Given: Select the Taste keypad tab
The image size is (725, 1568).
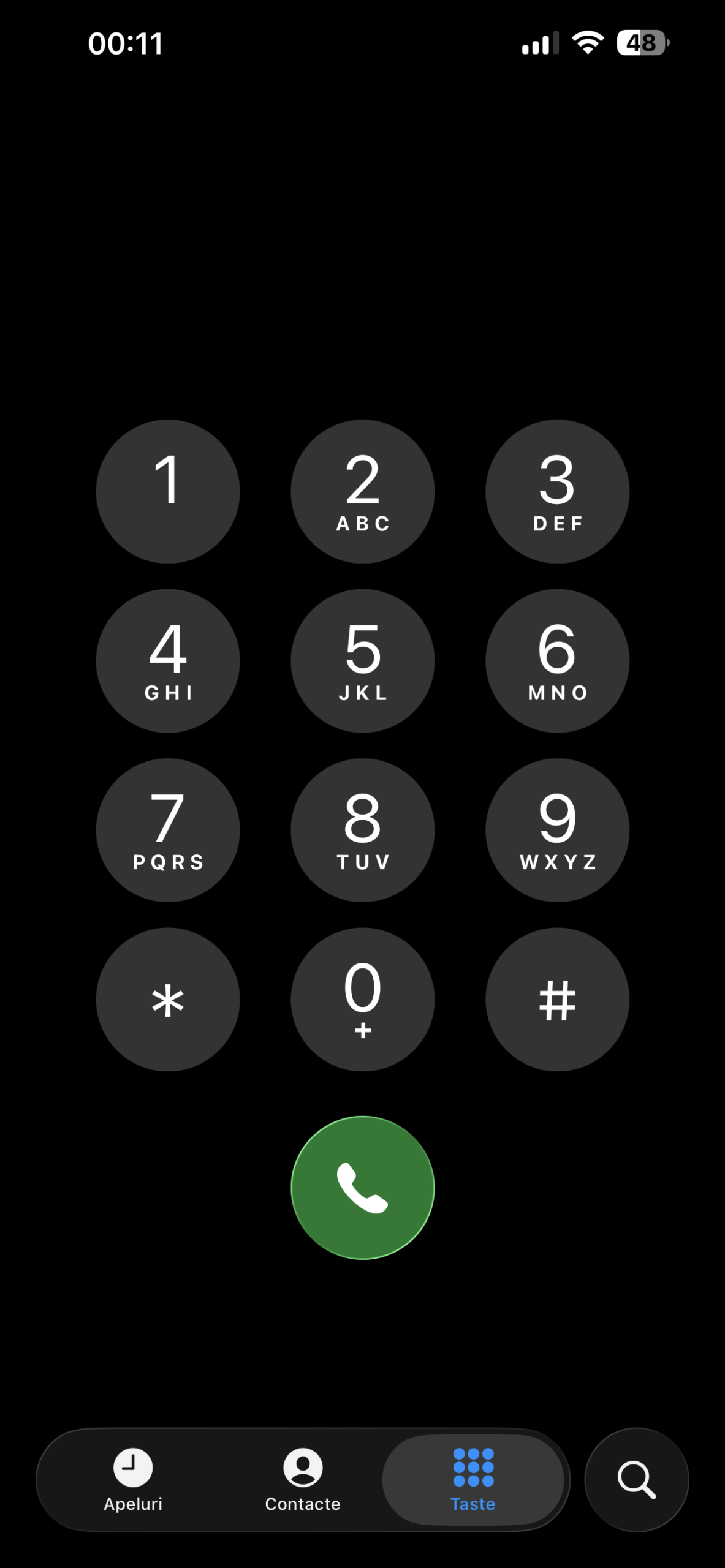Looking at the screenshot, I should pos(473,1480).
